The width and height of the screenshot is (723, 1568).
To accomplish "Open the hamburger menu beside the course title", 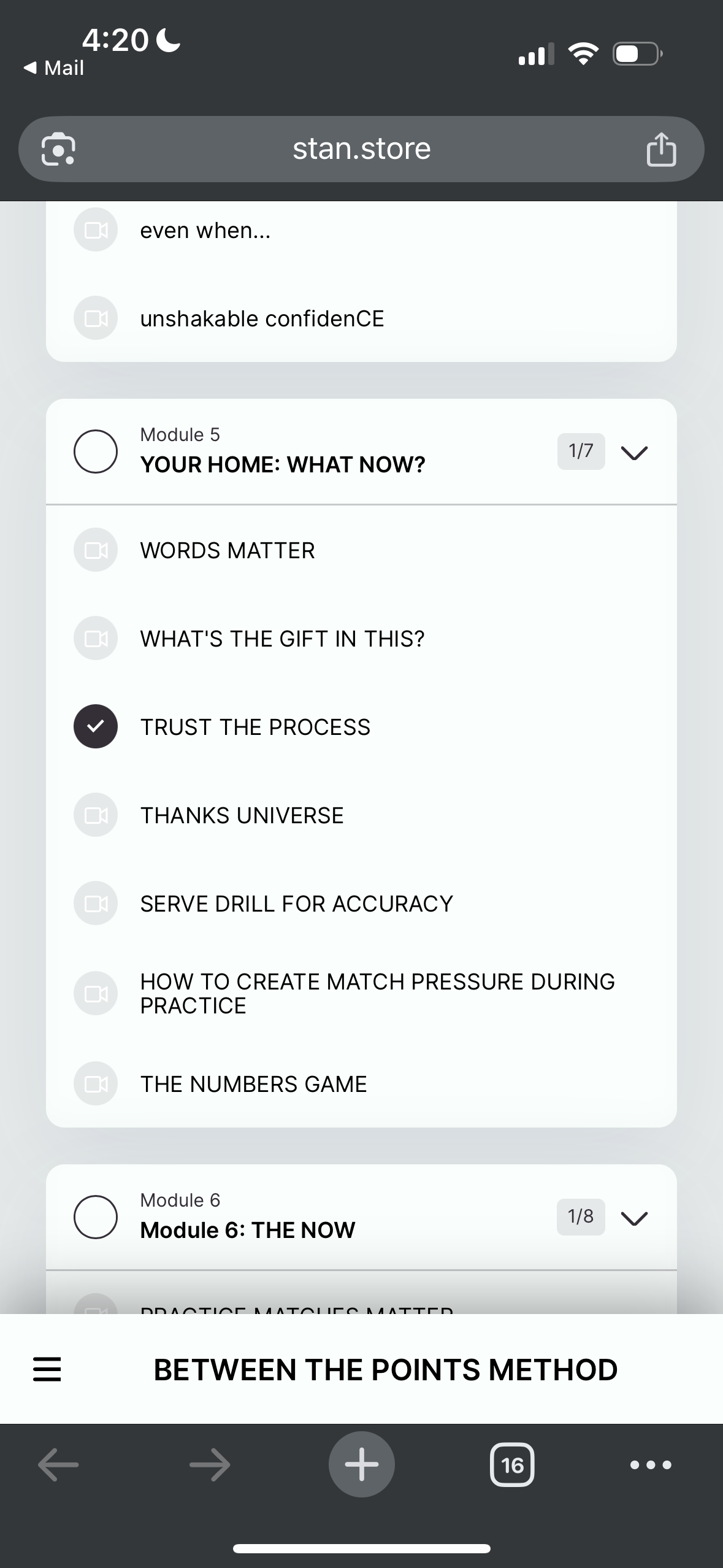I will [x=47, y=1369].
